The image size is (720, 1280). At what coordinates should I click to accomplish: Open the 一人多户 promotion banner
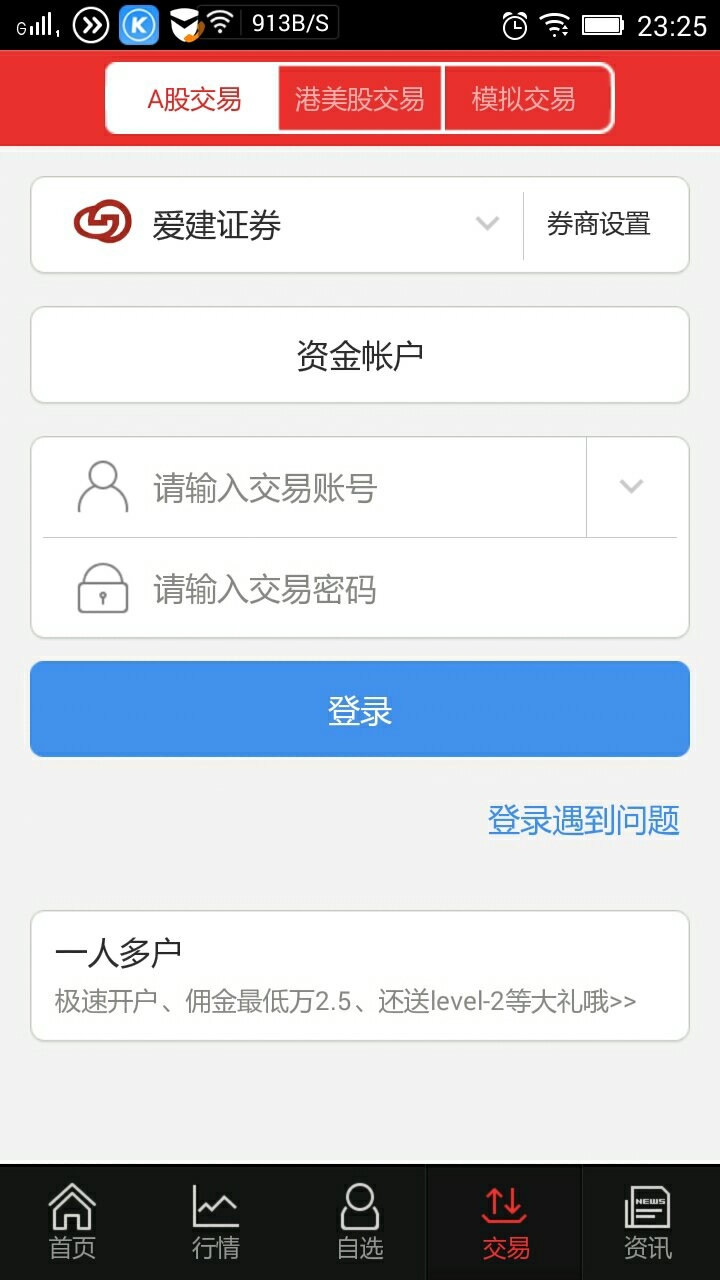point(360,974)
